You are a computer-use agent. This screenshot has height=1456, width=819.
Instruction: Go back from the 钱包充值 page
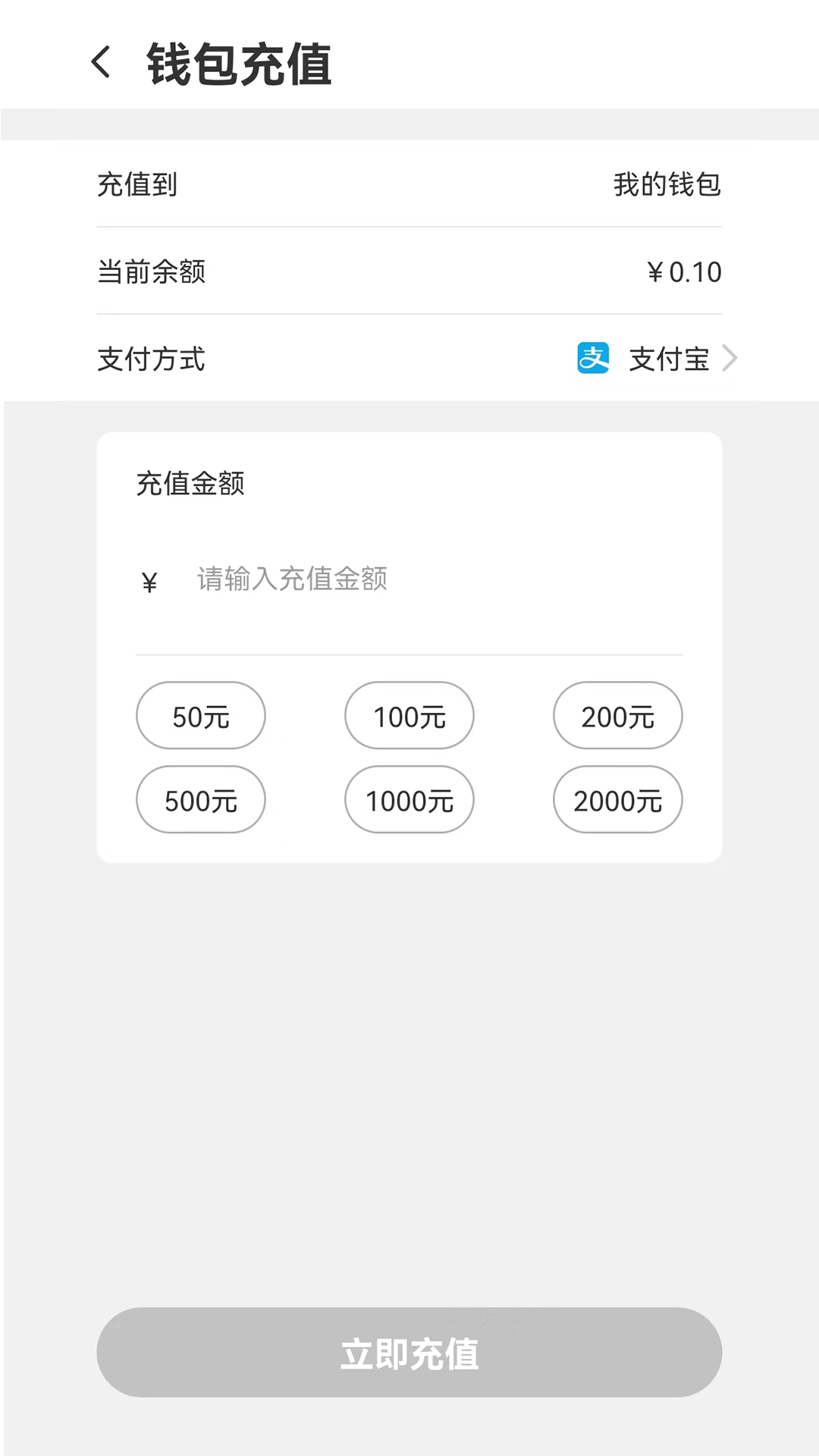pyautogui.click(x=102, y=62)
